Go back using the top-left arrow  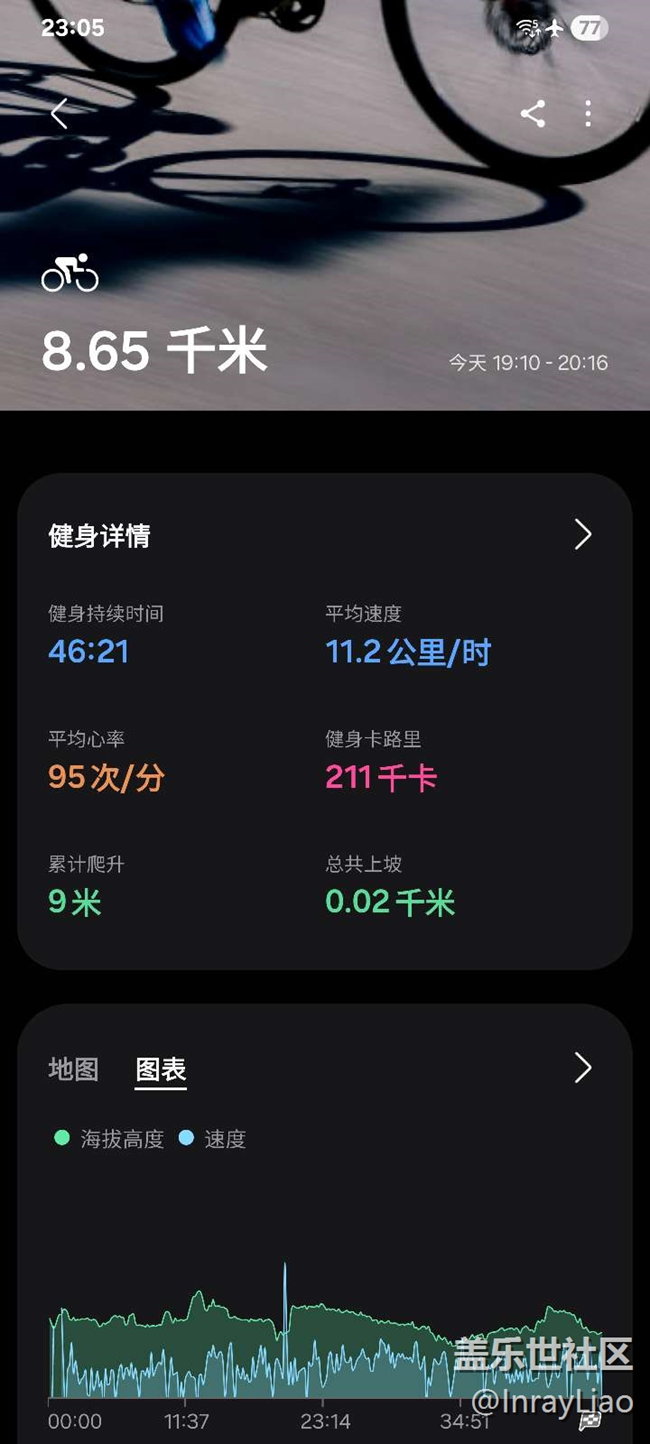pyautogui.click(x=59, y=113)
